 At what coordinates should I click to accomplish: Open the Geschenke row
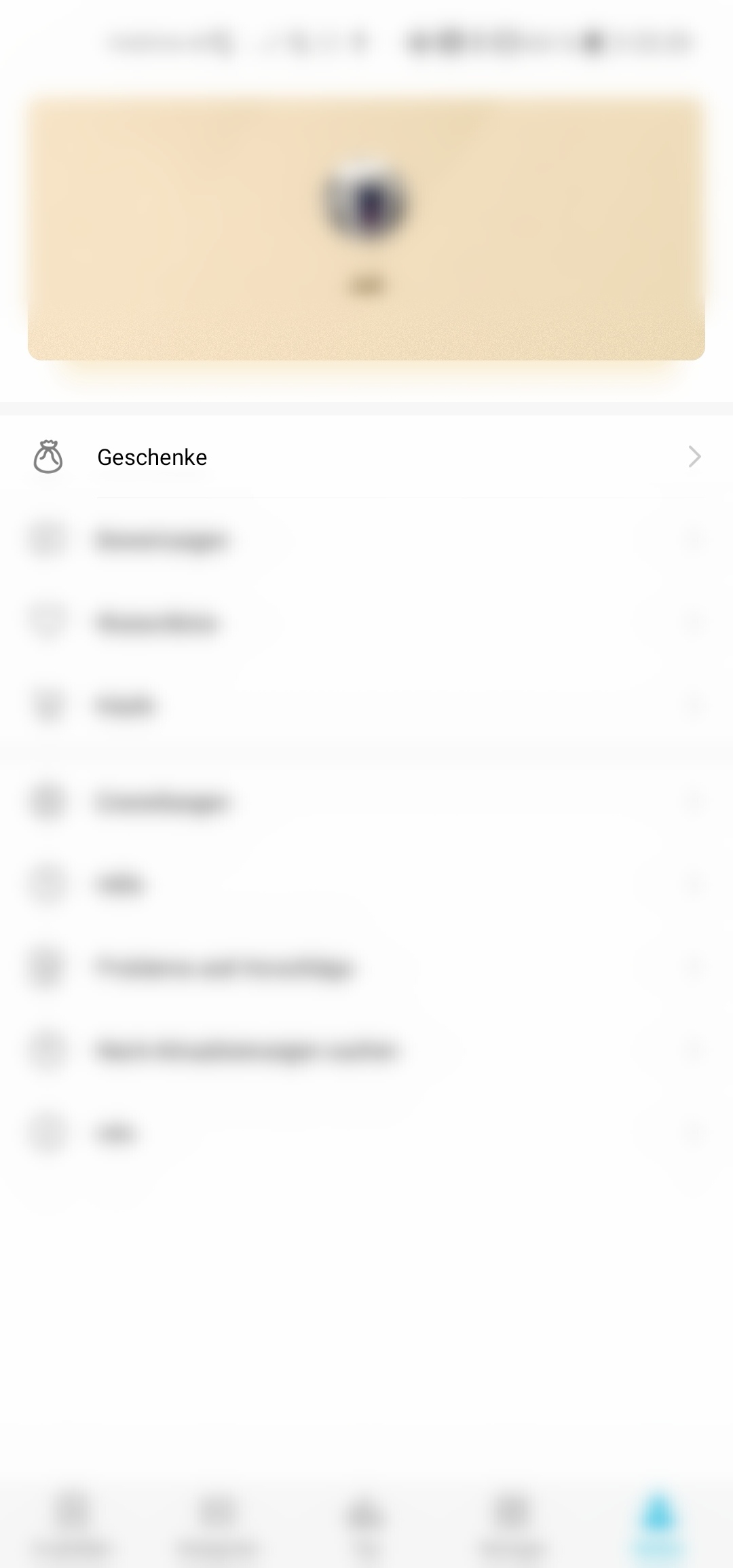coord(366,457)
